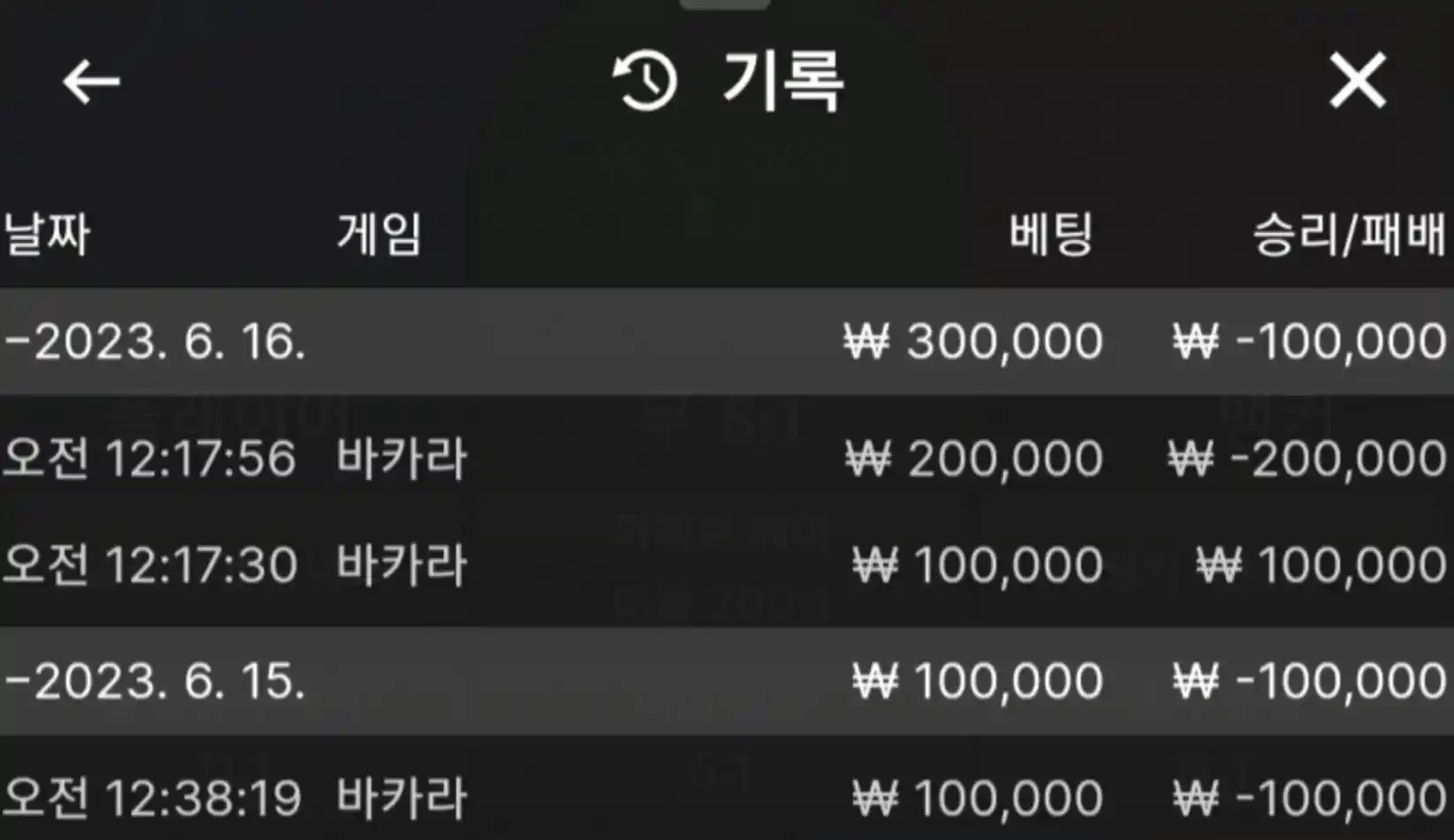The image size is (1454, 840).
Task: Collapse the 2023. 6. 16. date group
Action: point(155,341)
